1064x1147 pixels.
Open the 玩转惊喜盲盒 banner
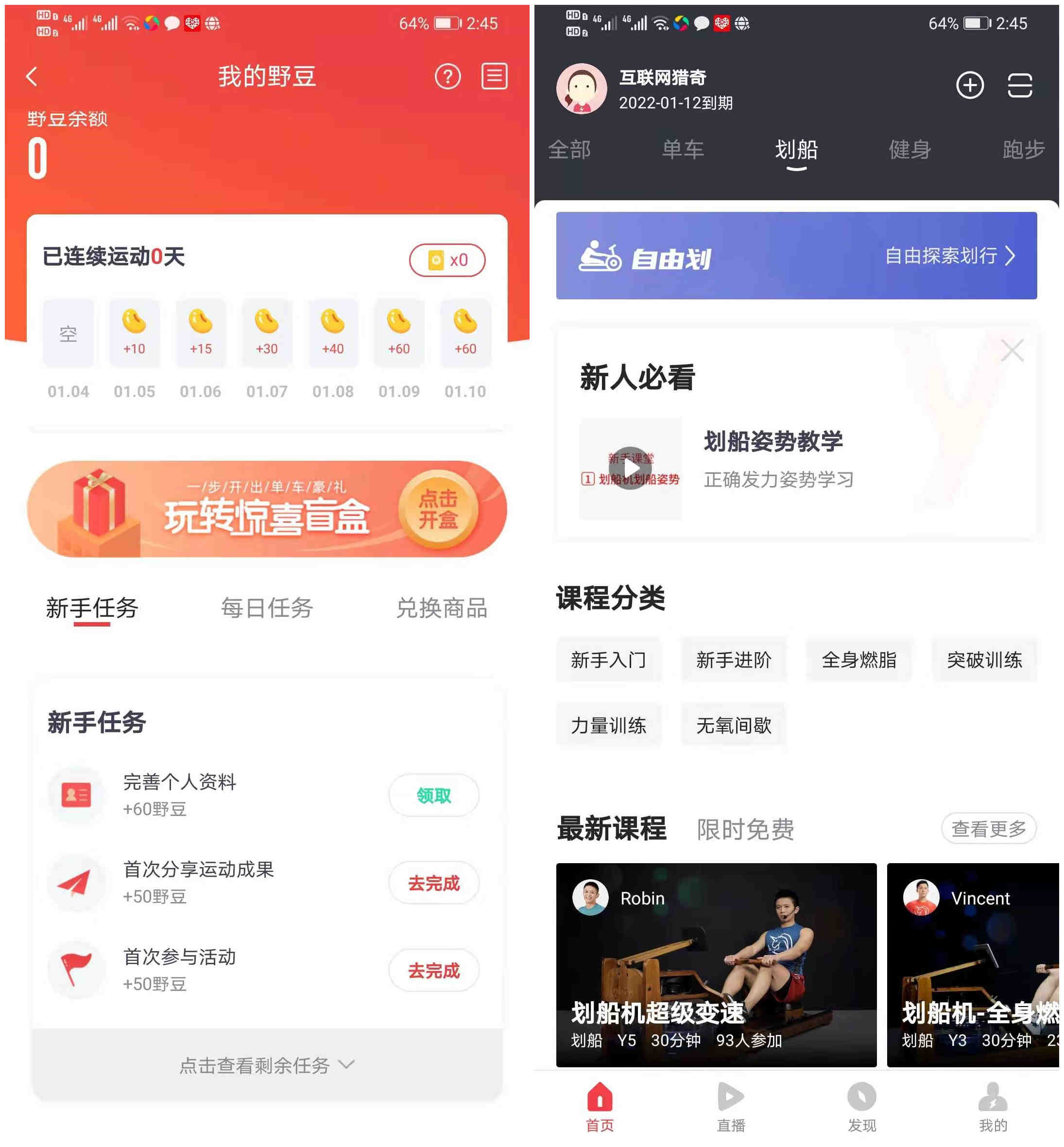[267, 509]
